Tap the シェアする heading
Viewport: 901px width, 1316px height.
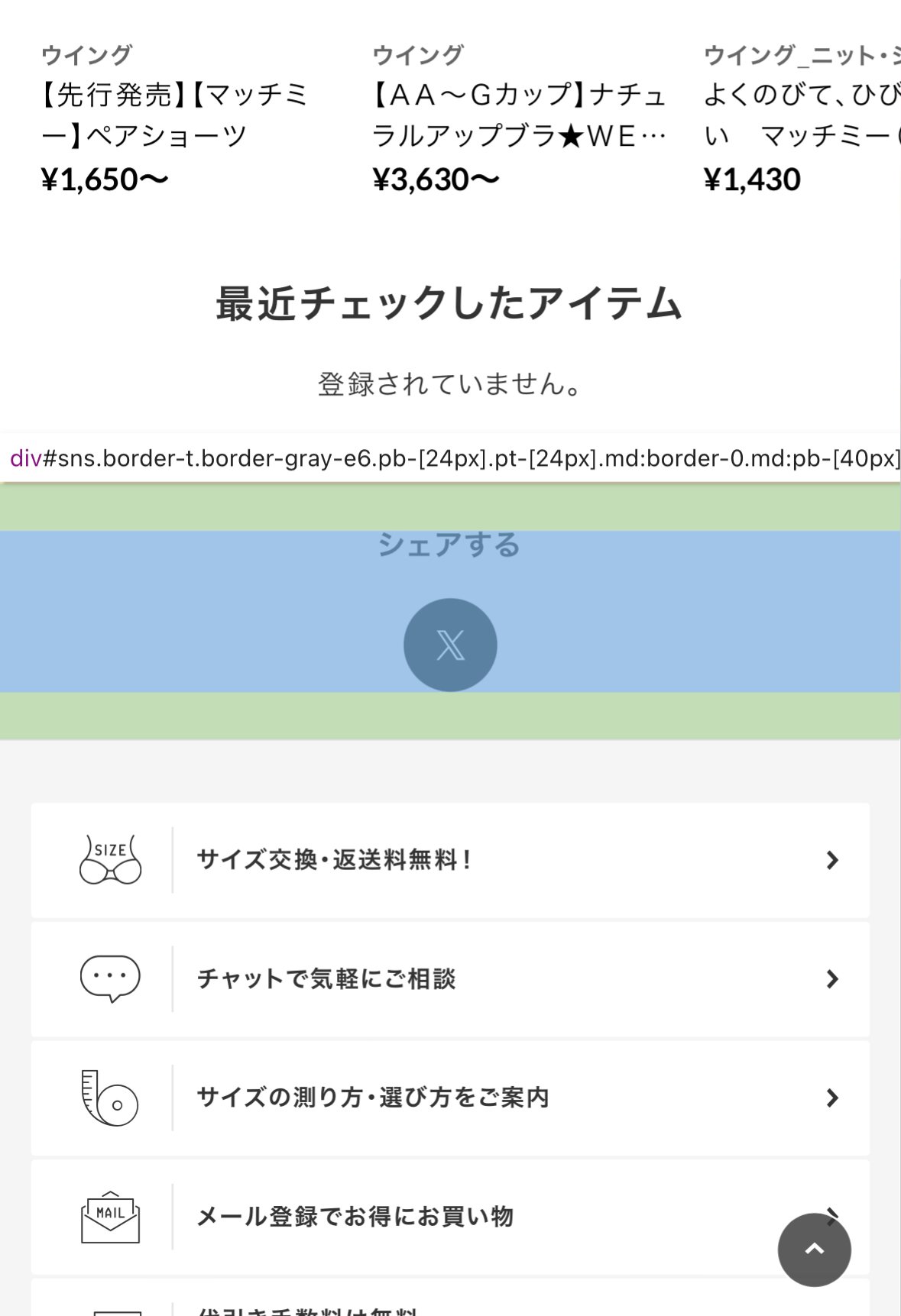tap(449, 543)
